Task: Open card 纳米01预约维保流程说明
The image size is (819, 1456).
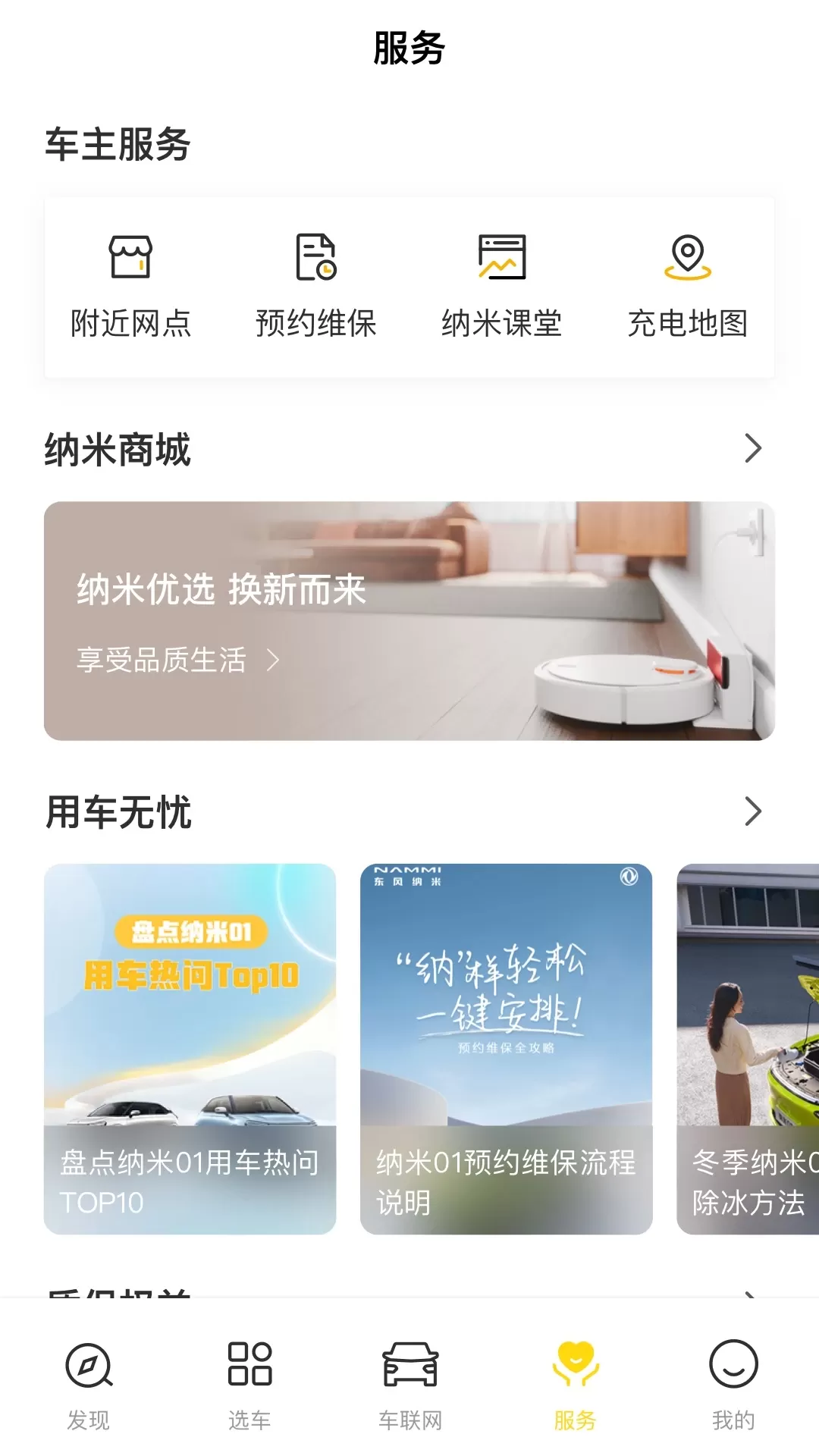Action: coord(506,1049)
